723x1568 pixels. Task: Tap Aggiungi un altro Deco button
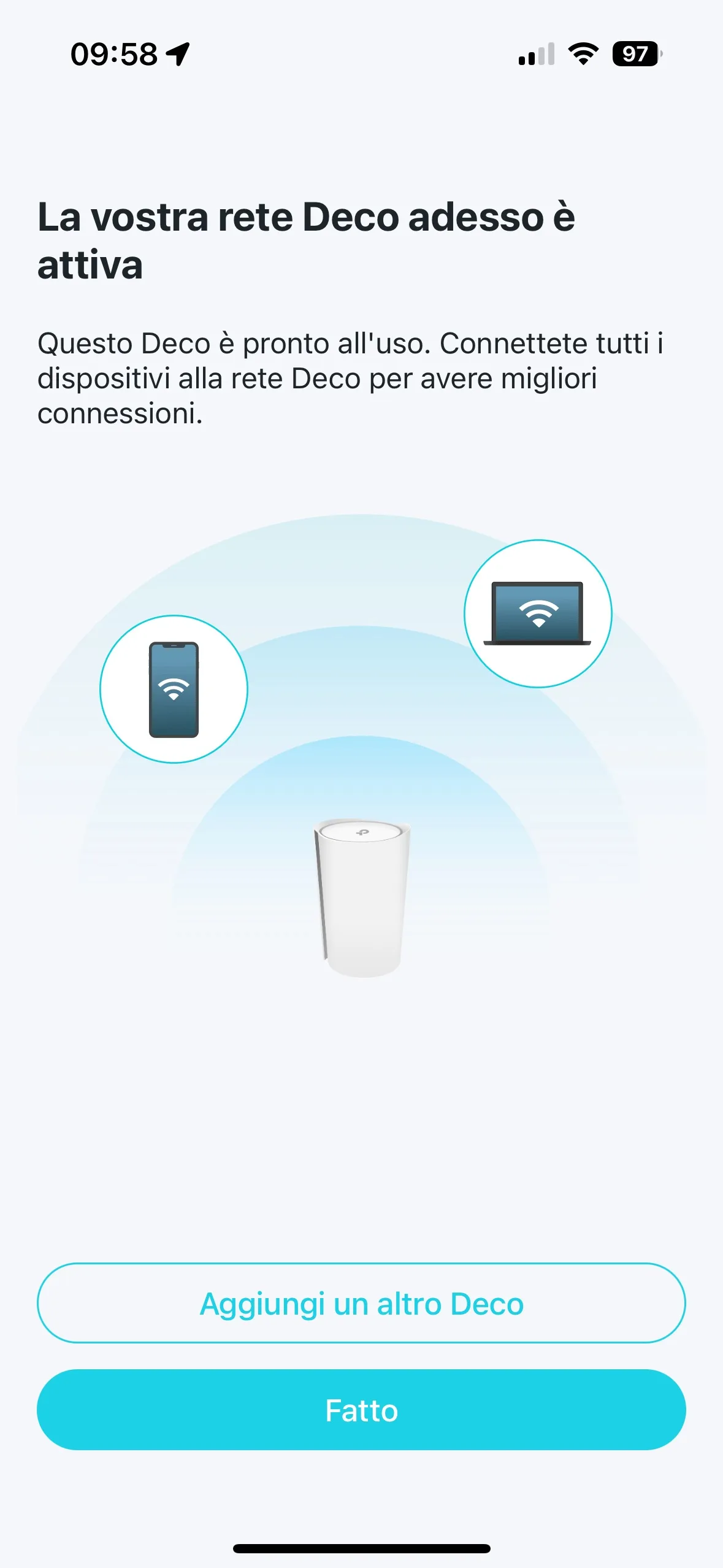click(361, 1303)
